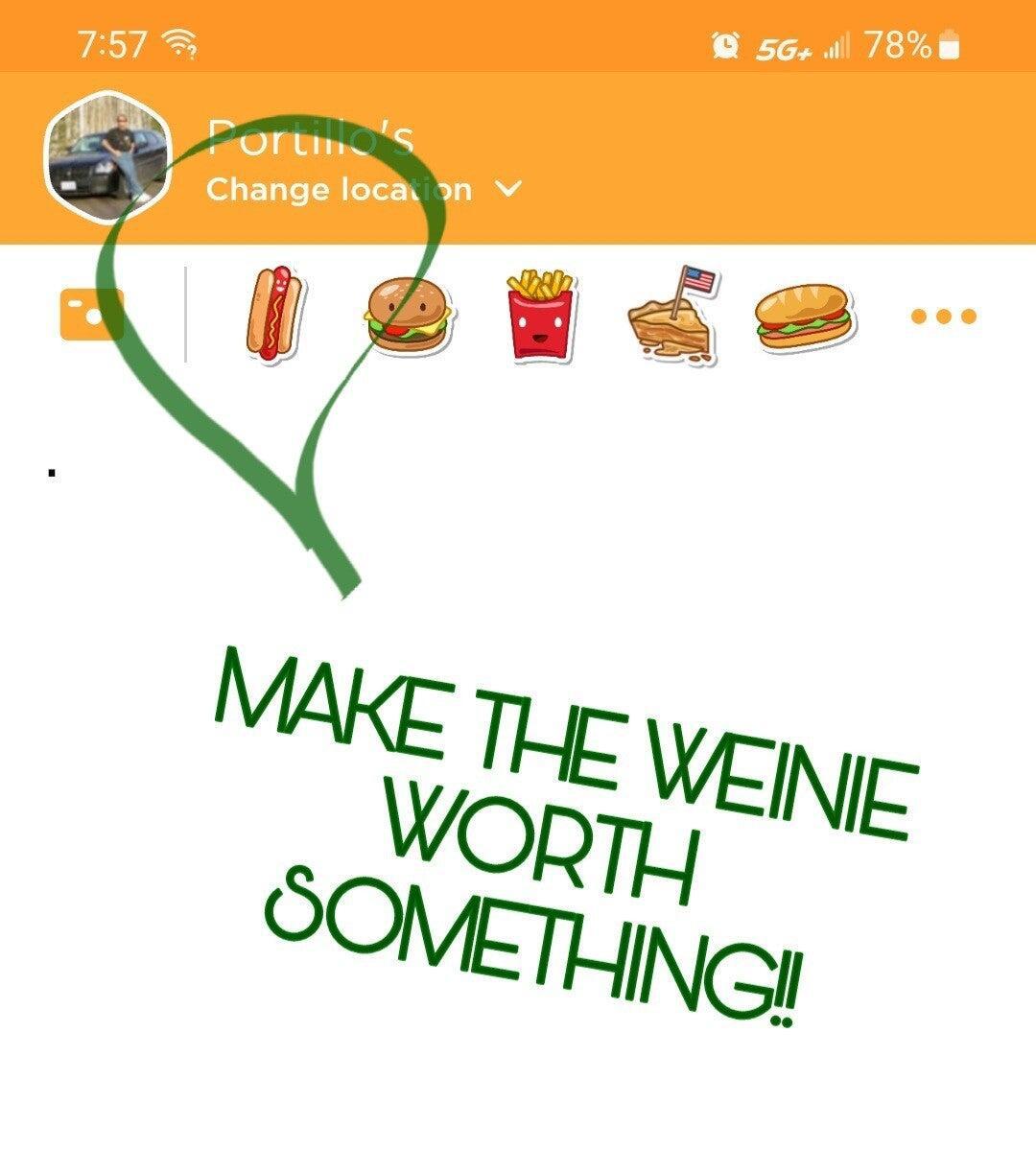Pick the french fries sticker
Viewport: 1036px width, 1150px height.
coord(540,315)
